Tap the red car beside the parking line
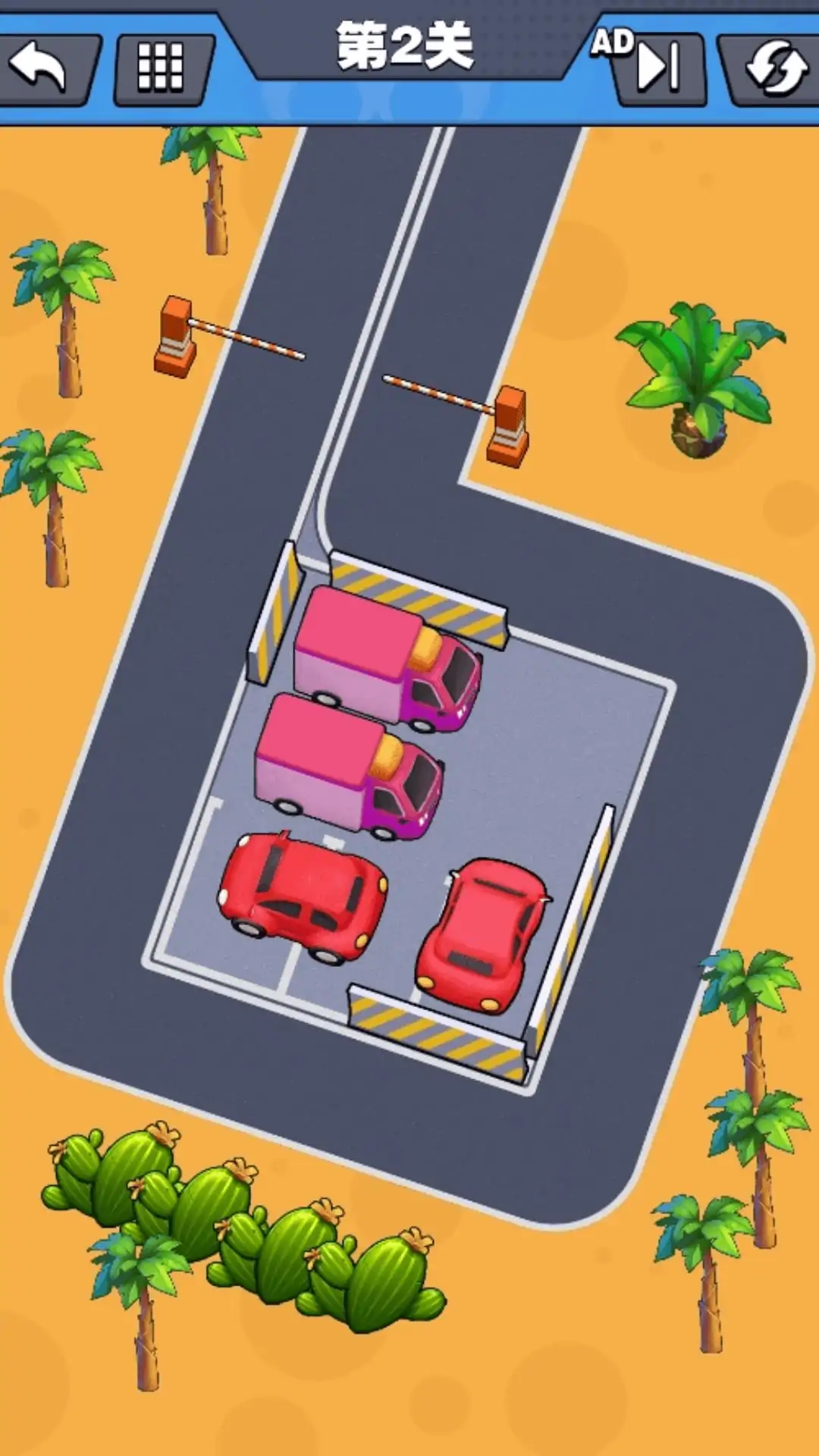 pos(303,896)
